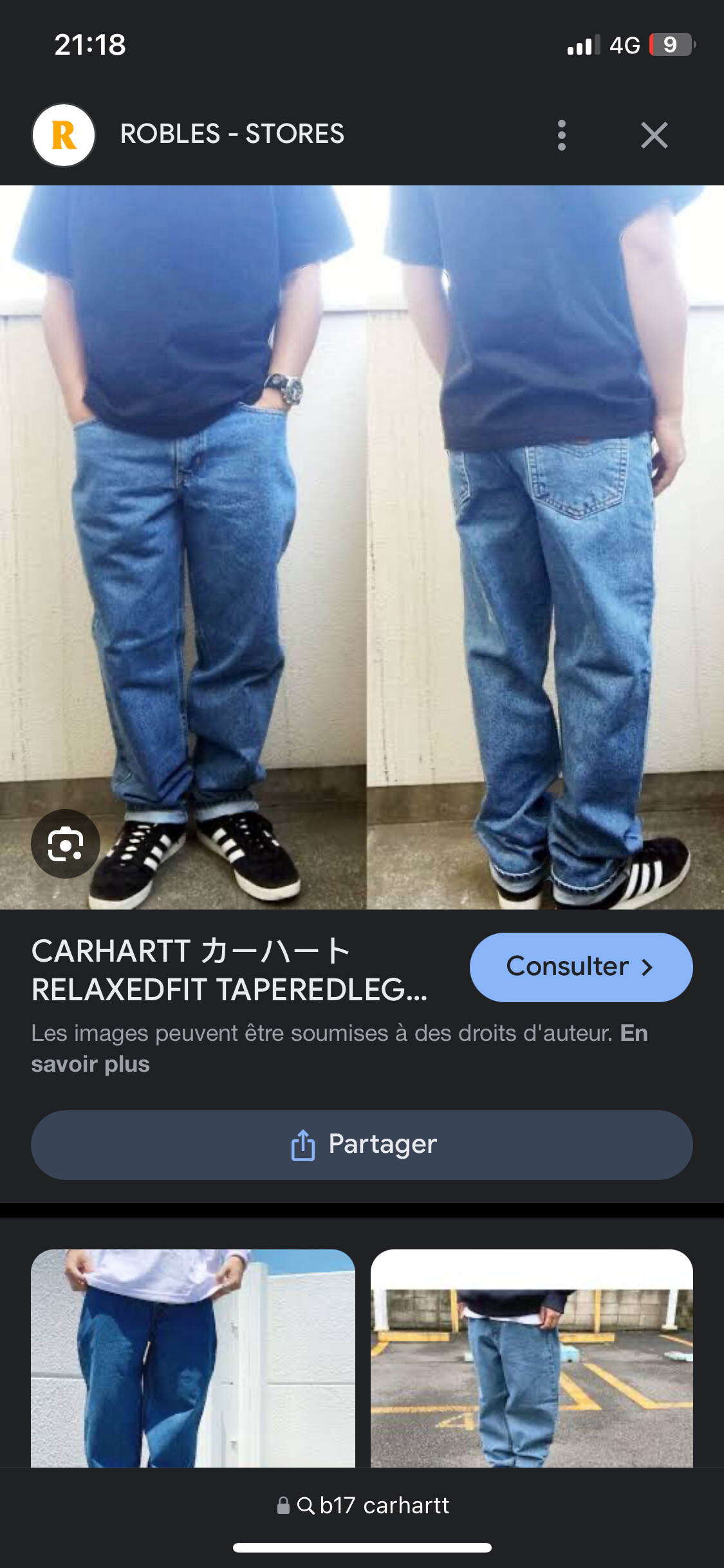Share the image via Partager

362,1144
